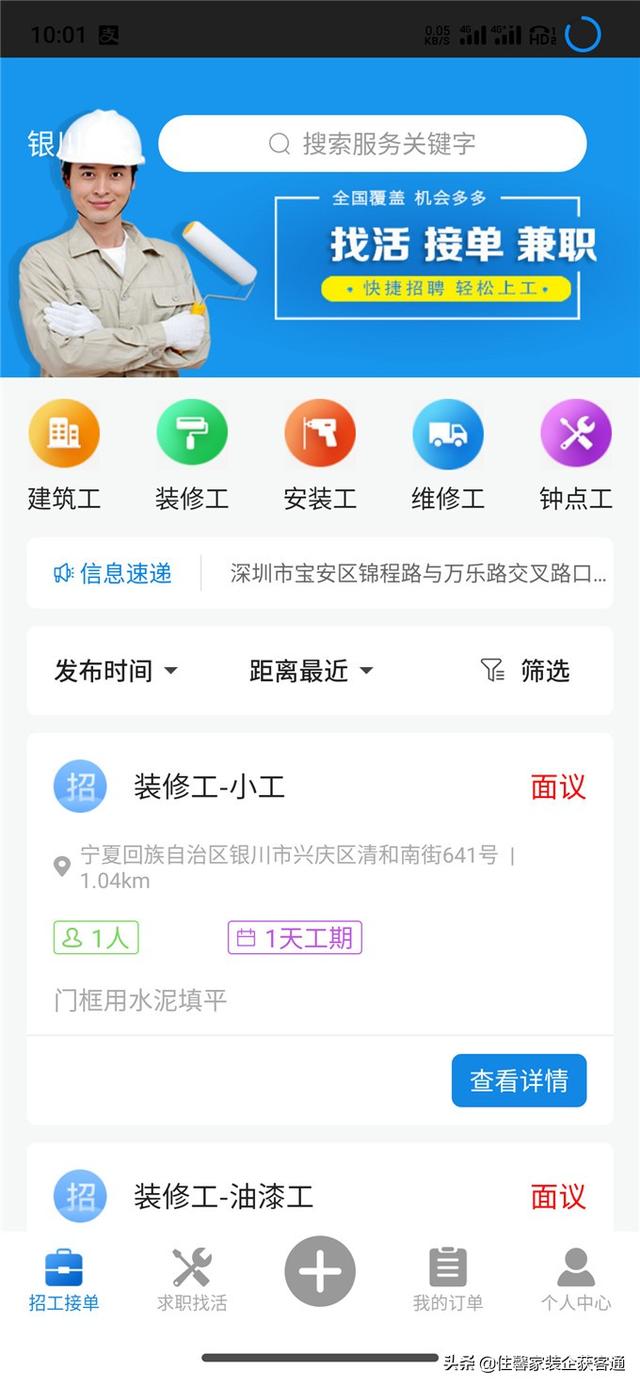Tap the center plus button to post
The width and height of the screenshot is (640, 1386).
320,1271
